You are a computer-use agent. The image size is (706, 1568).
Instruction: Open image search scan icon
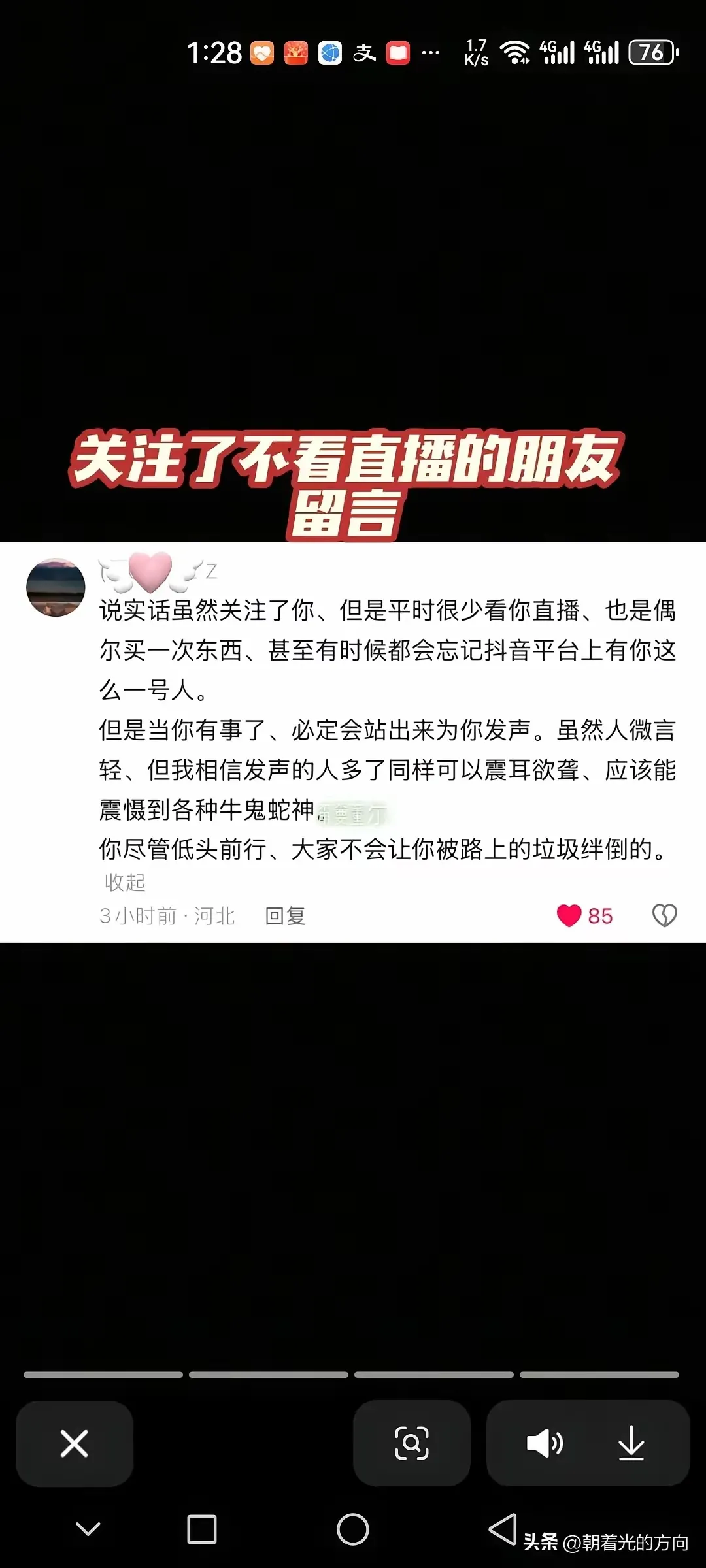[x=411, y=1443]
